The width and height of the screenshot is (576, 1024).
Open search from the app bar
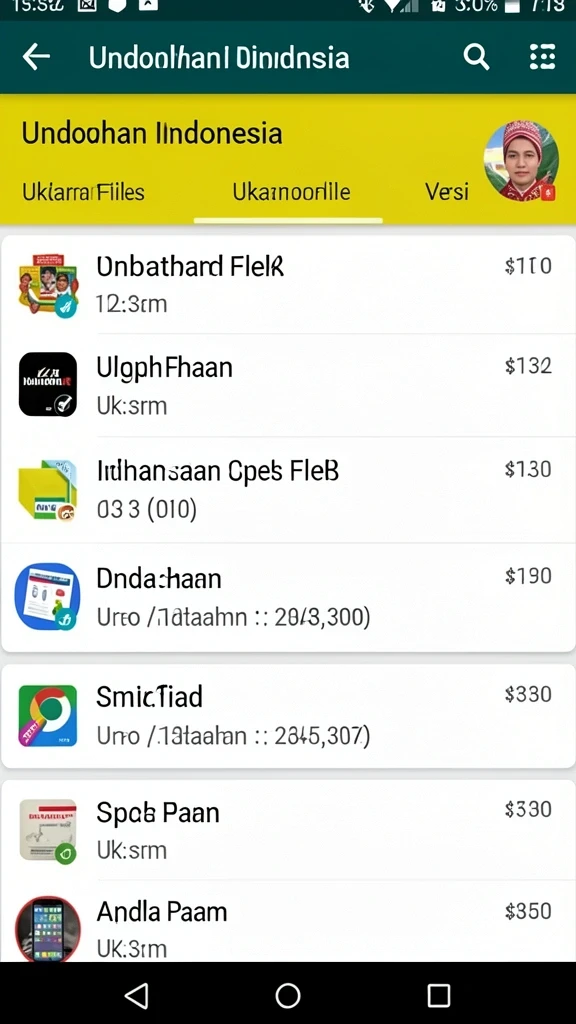476,57
